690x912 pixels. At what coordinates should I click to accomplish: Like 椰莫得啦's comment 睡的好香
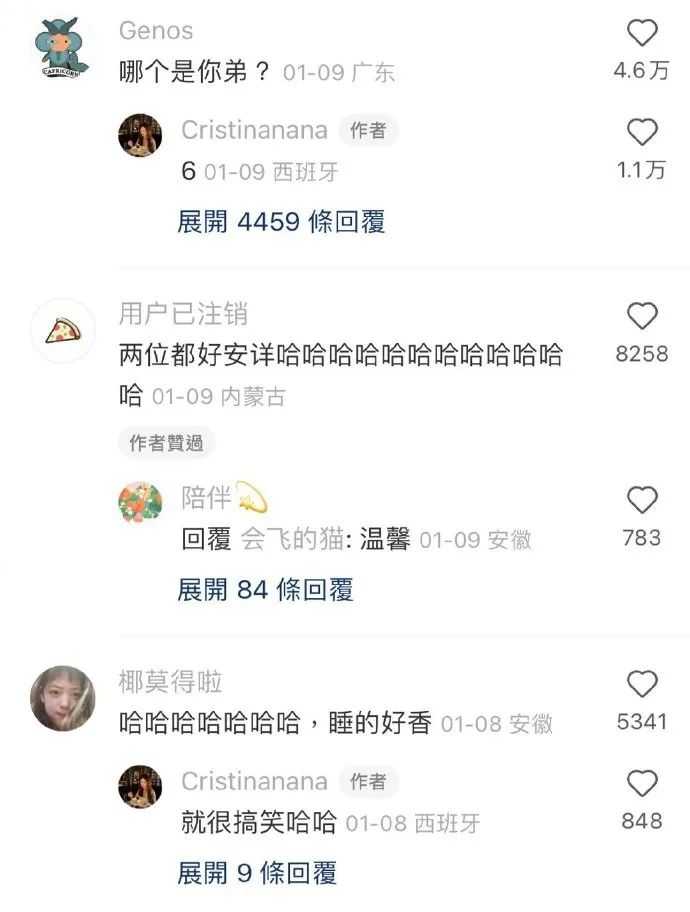click(641, 685)
